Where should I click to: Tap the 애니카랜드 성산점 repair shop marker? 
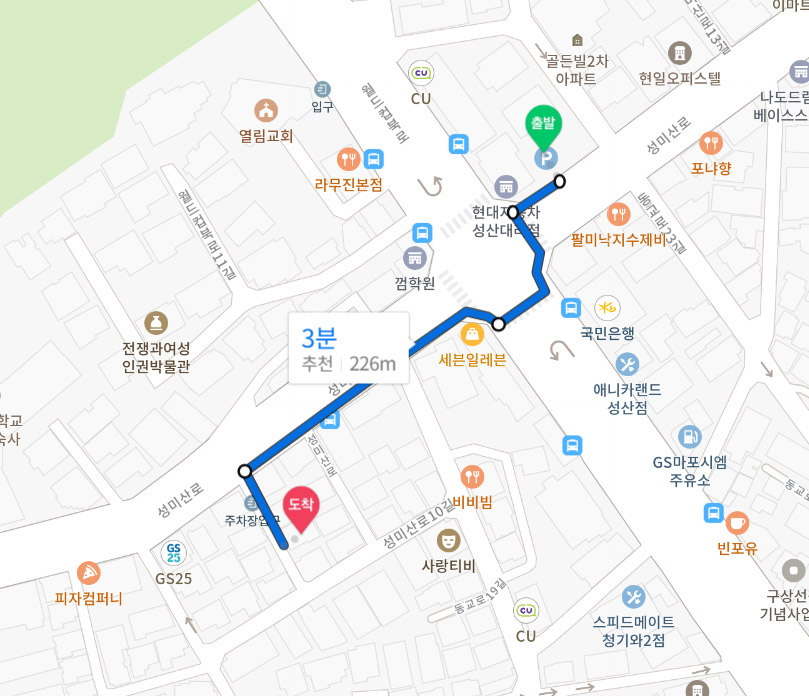click(627, 363)
